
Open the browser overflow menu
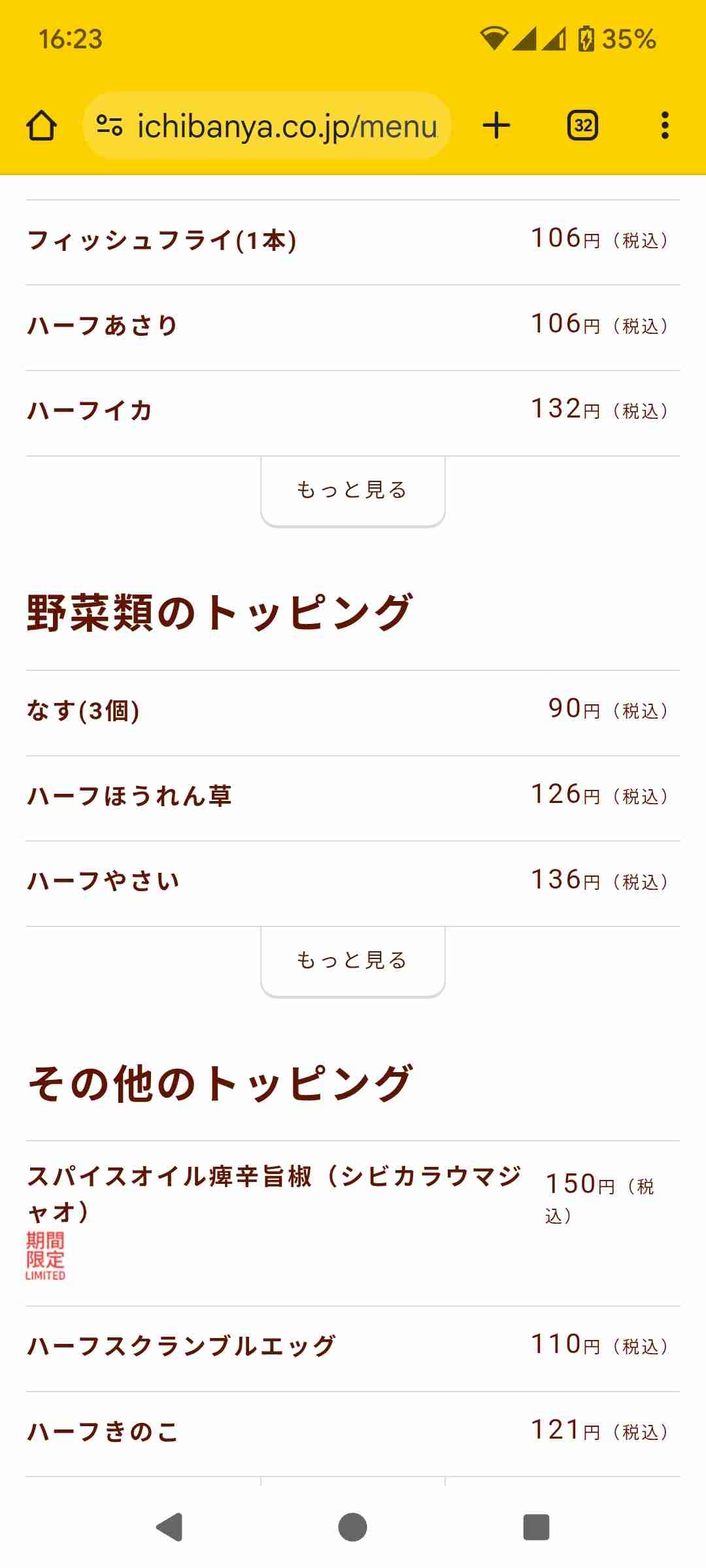click(665, 125)
